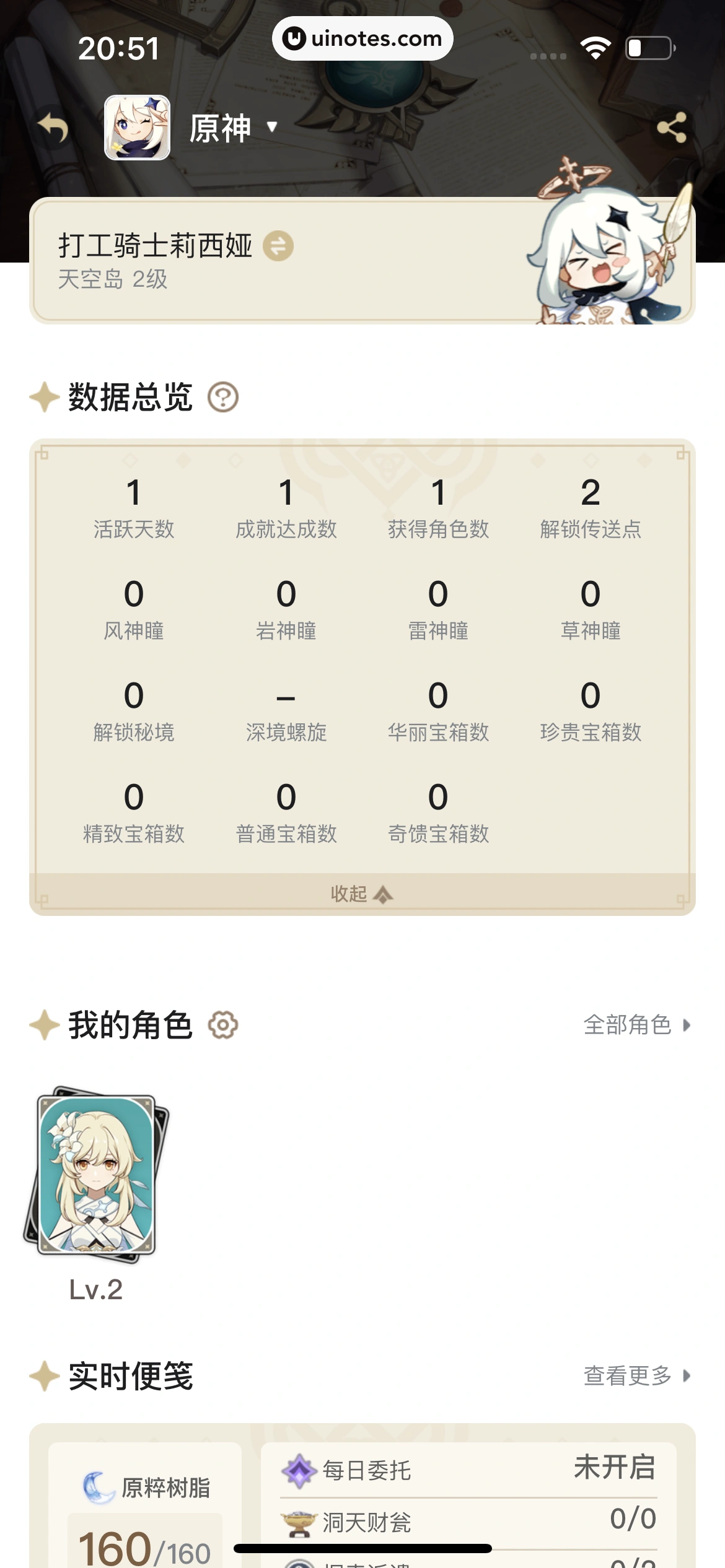Collapse the data overview with 收起

pos(362,894)
